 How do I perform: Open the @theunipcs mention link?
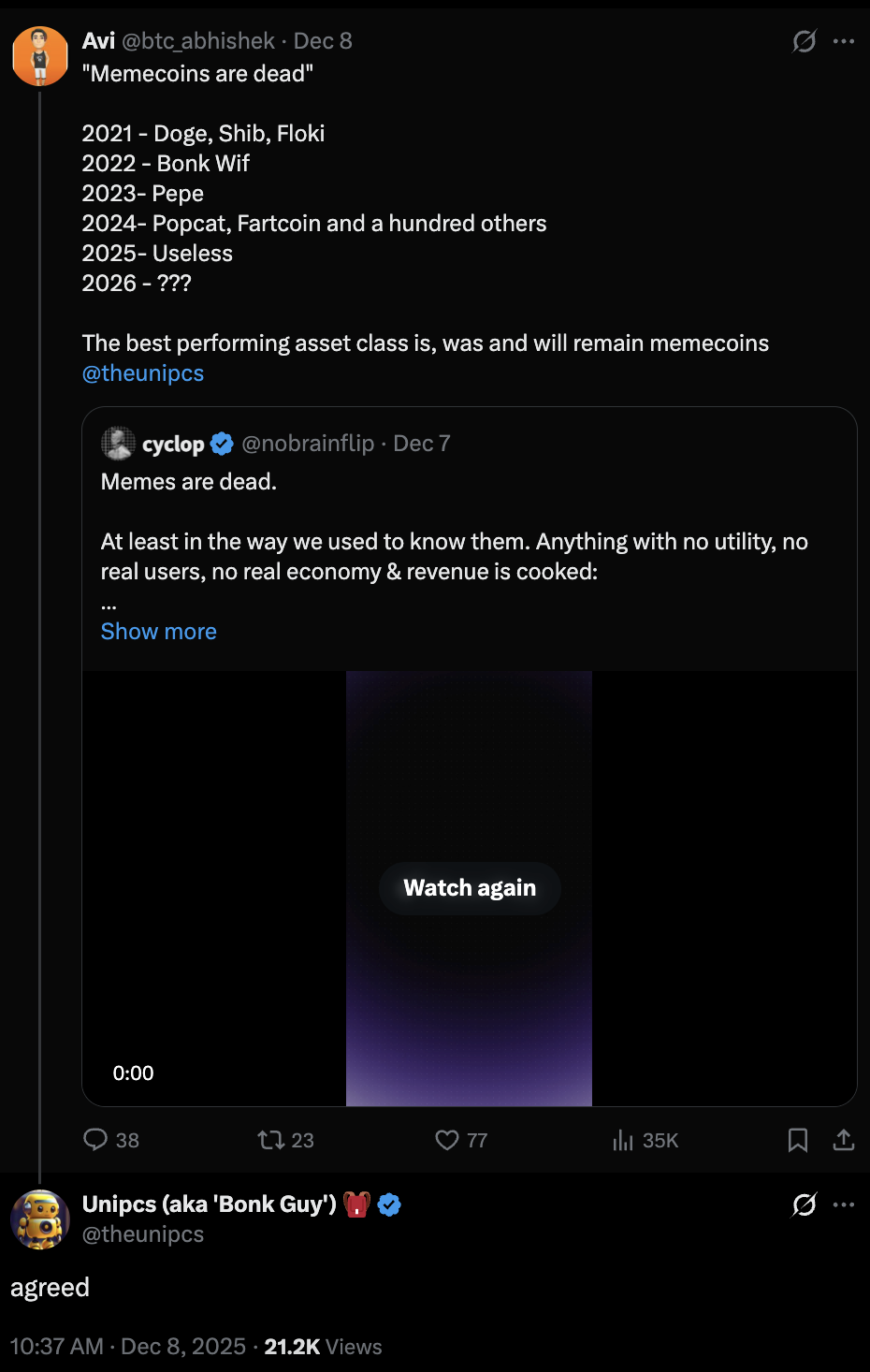143,373
